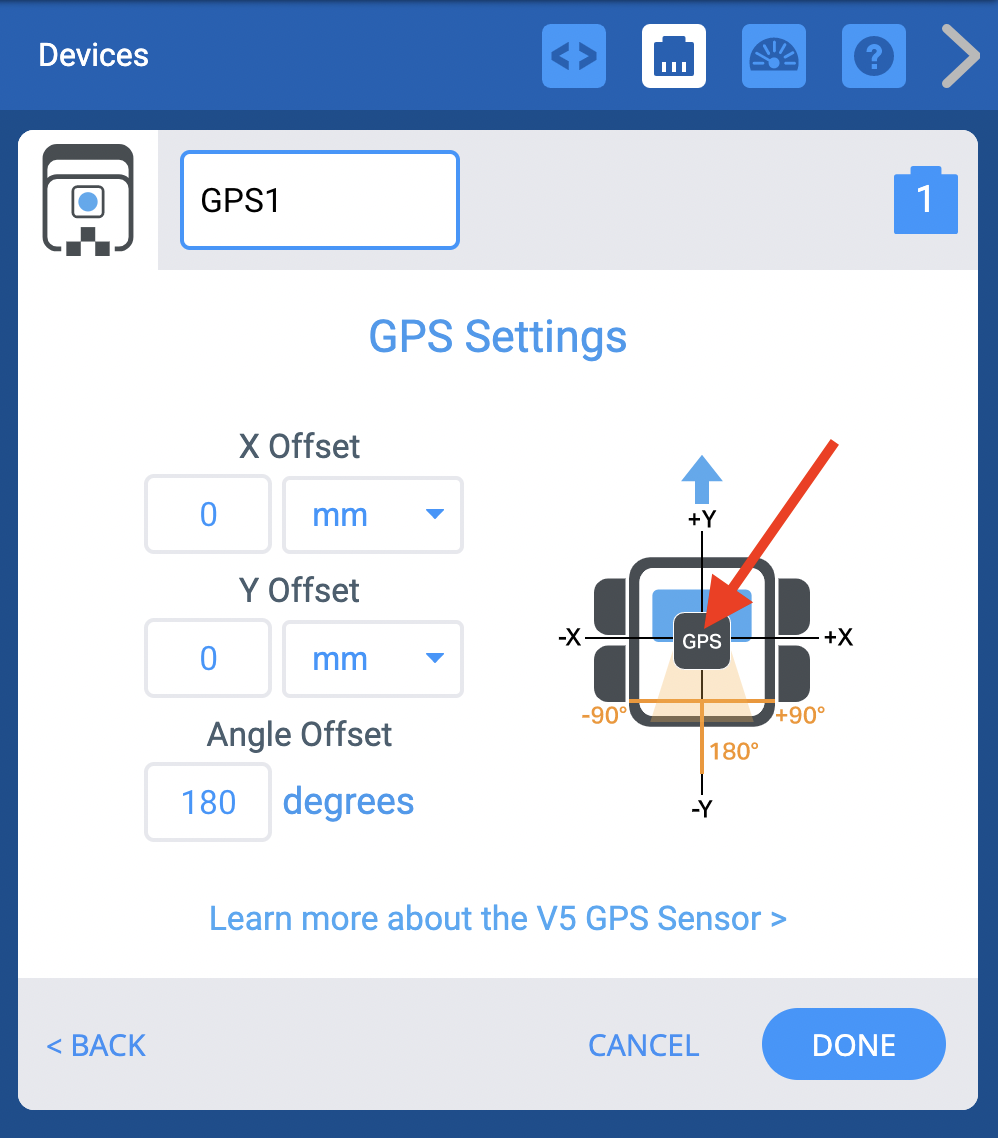The height and width of the screenshot is (1138, 998).
Task: Open the code viewer icon
Action: pyautogui.click(x=574, y=56)
